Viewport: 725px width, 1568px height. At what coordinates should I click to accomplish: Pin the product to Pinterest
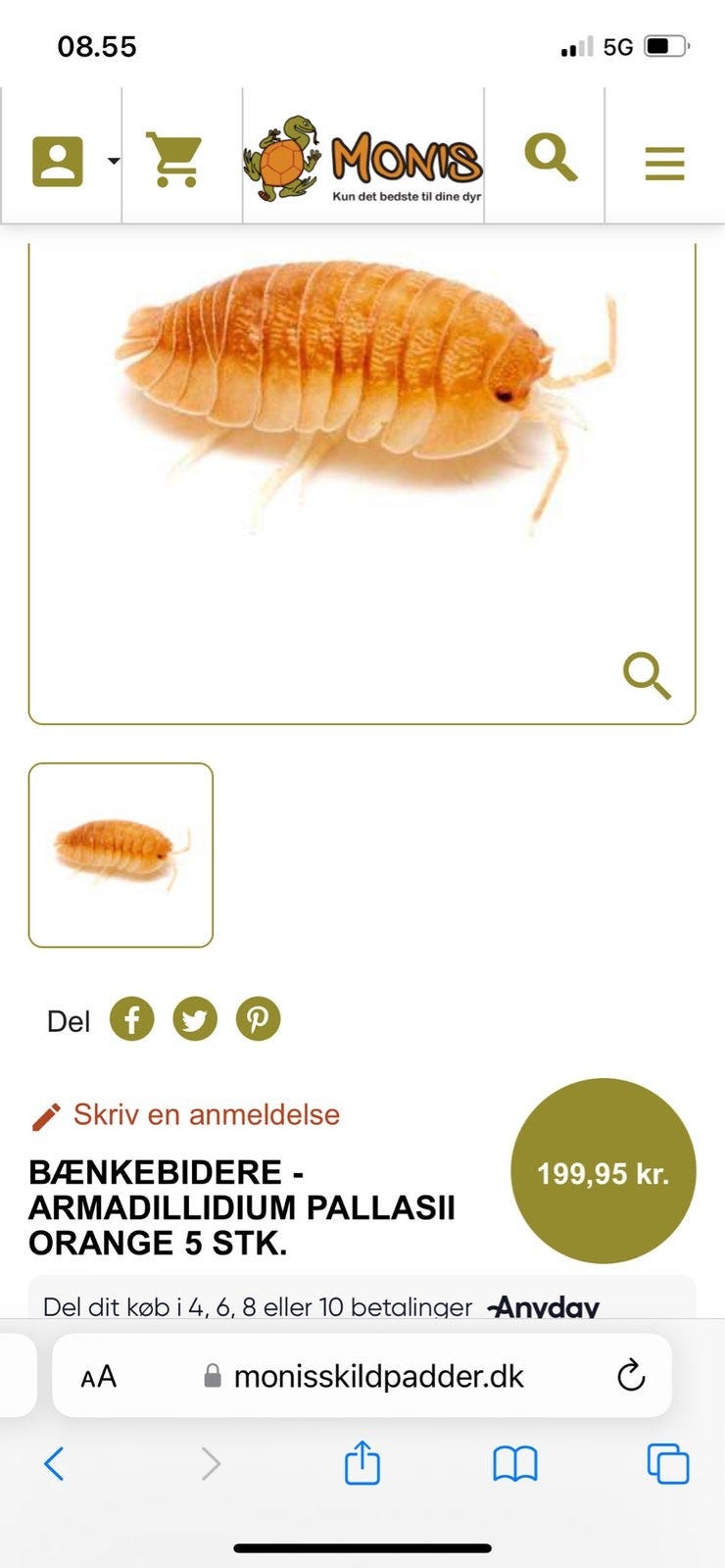pyautogui.click(x=258, y=1019)
